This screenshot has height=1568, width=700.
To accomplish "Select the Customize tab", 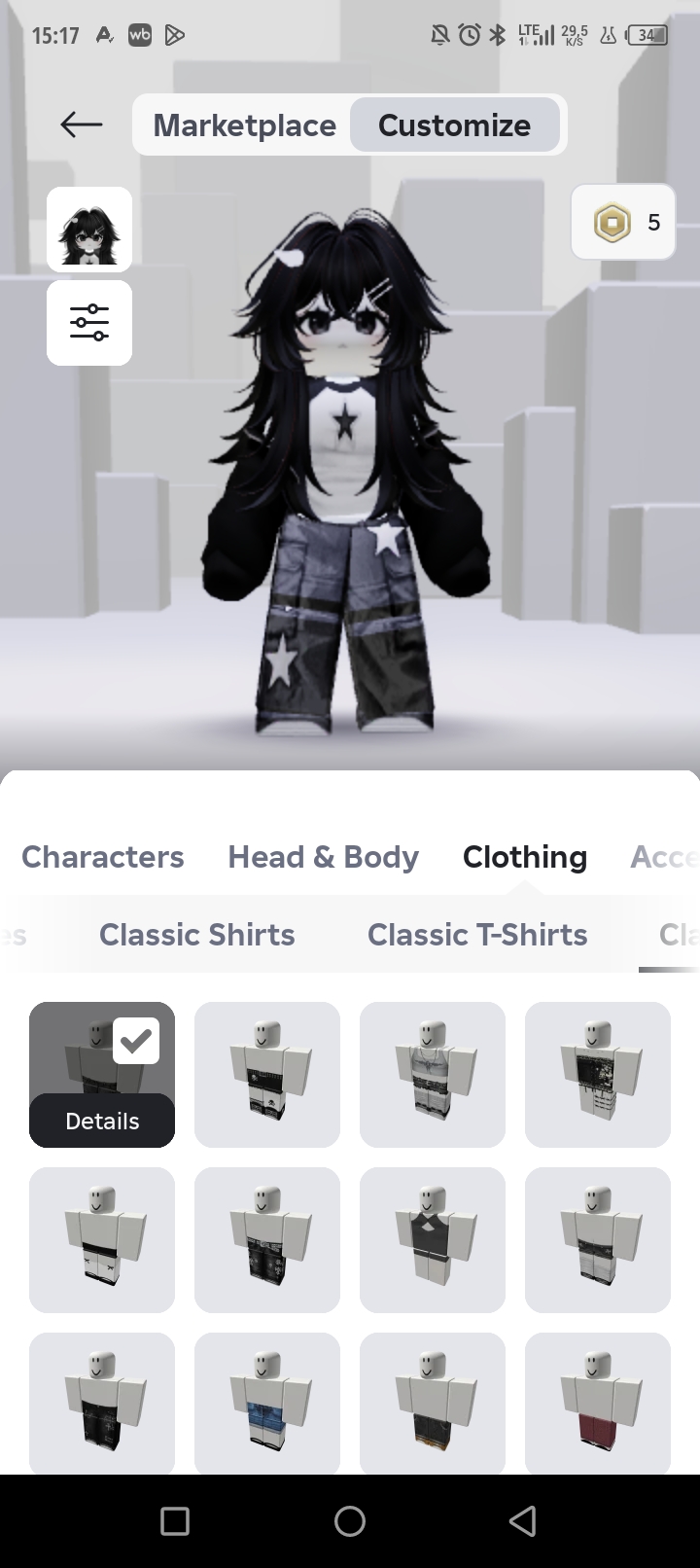I will (x=454, y=125).
